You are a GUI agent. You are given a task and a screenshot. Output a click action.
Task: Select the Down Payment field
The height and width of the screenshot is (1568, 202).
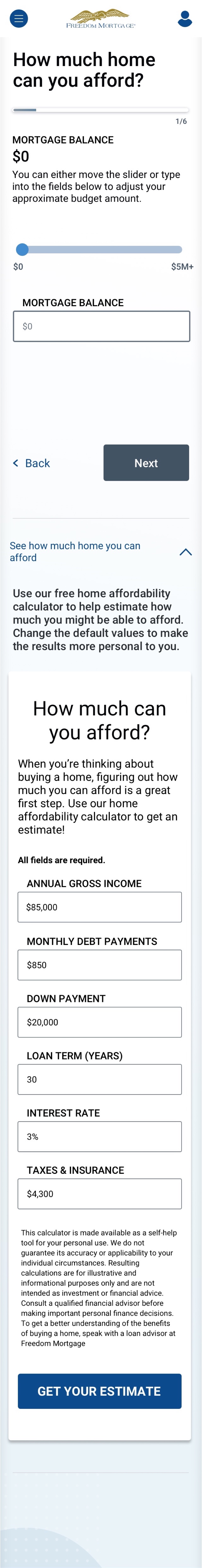[99, 1022]
